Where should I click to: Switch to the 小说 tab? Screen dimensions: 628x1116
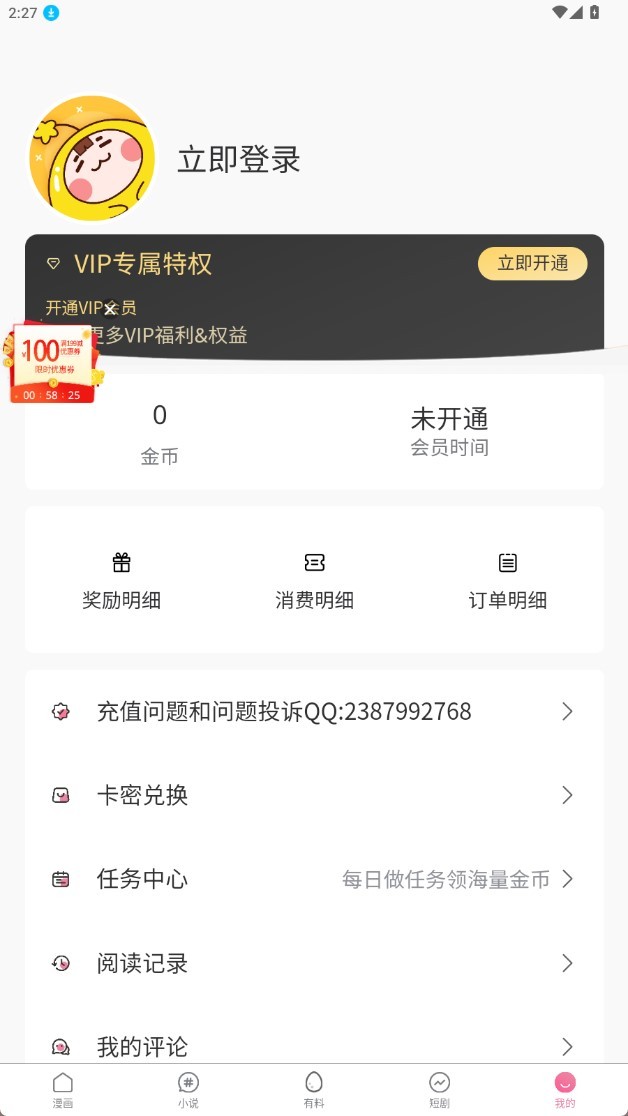(188, 1089)
